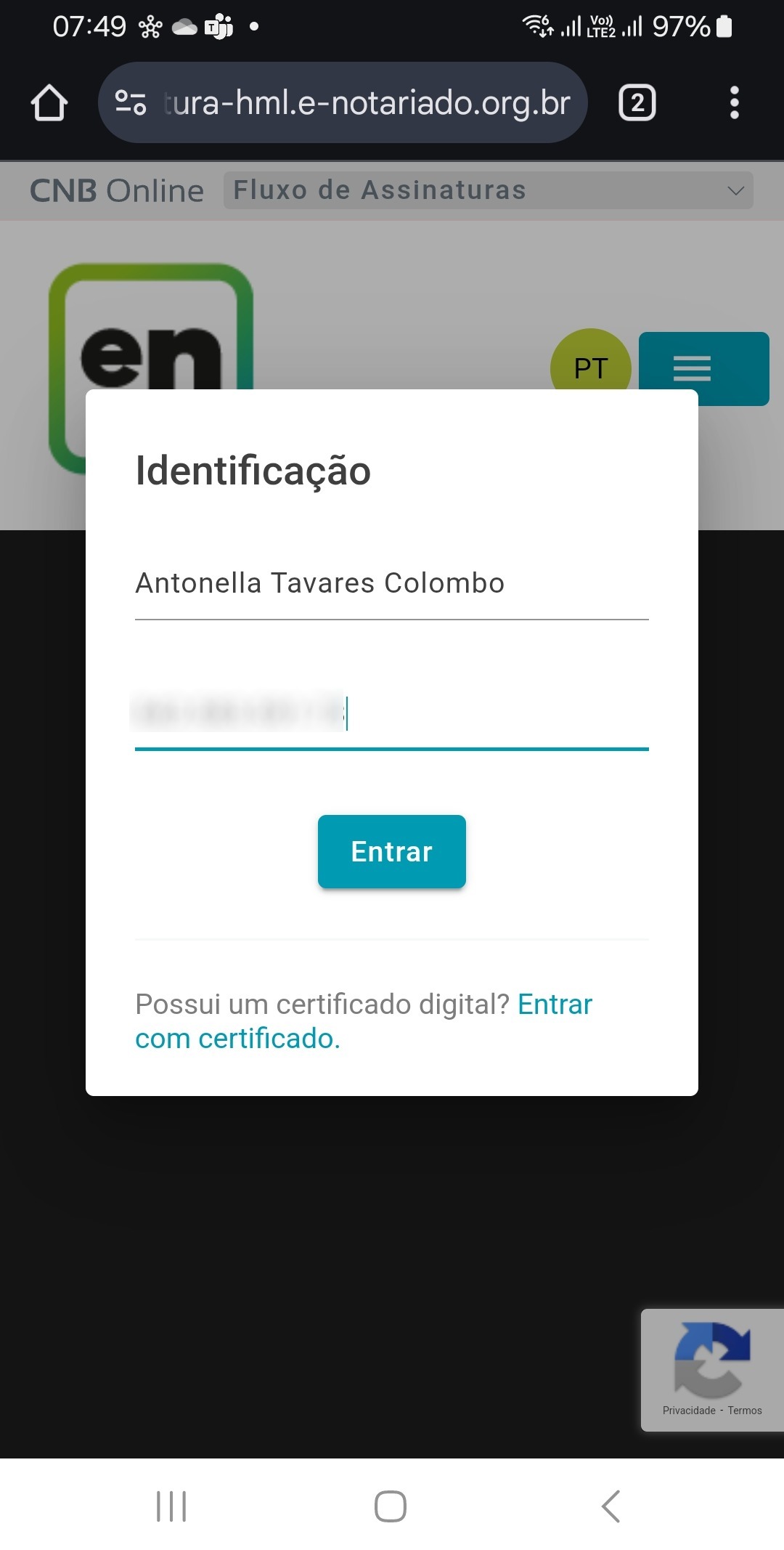Show recent apps from the navigation bar

pyautogui.click(x=171, y=1506)
